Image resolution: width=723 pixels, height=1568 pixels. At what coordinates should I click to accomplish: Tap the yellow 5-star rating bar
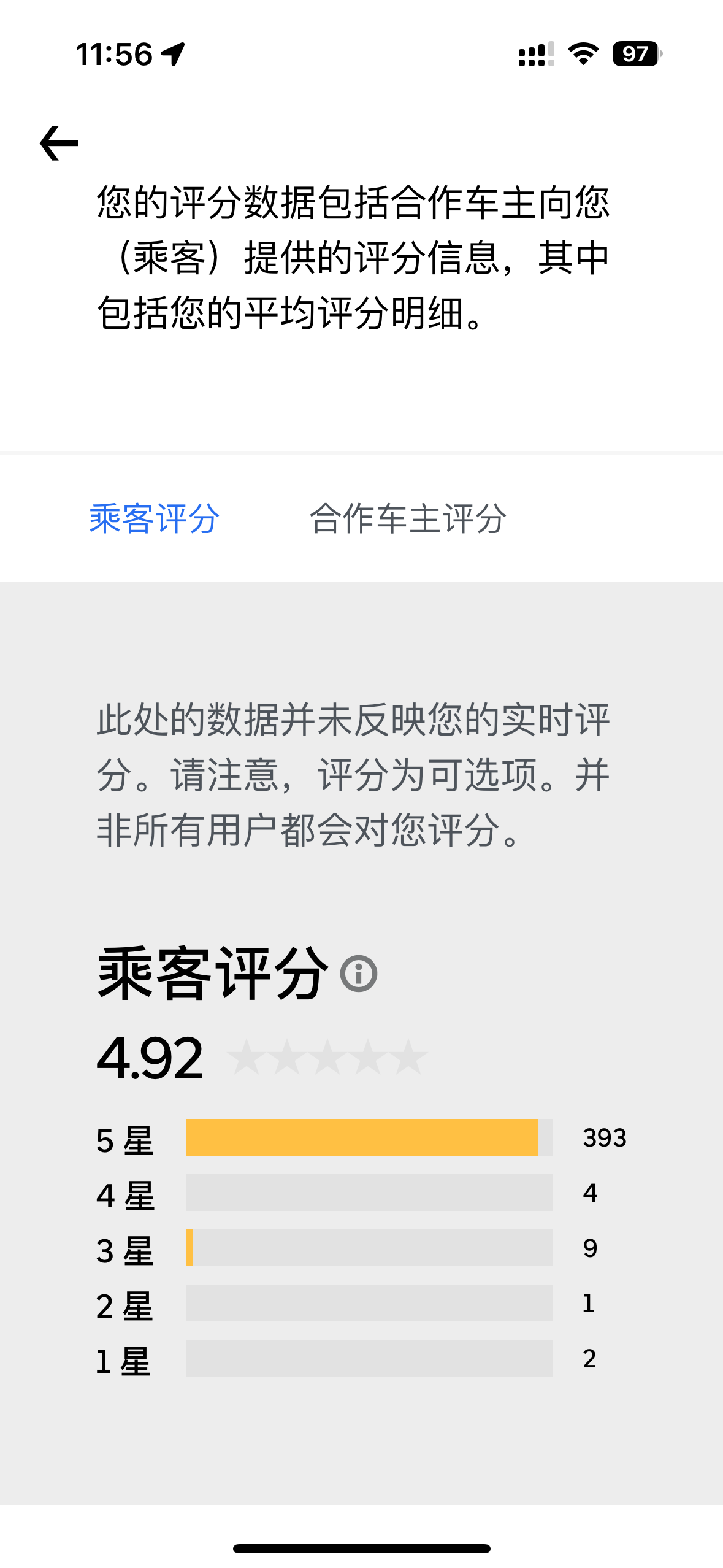[x=362, y=1139]
